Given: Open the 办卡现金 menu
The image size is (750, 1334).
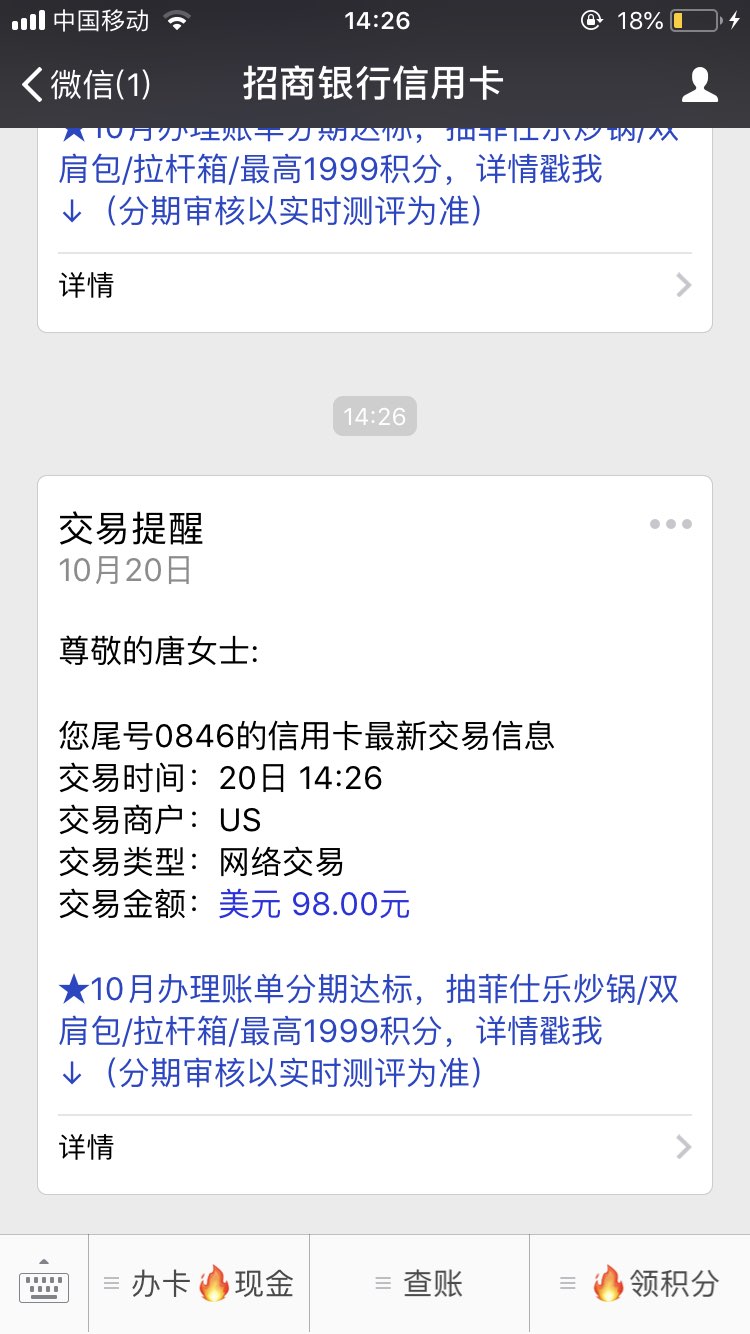Looking at the screenshot, I should pos(199,1284).
